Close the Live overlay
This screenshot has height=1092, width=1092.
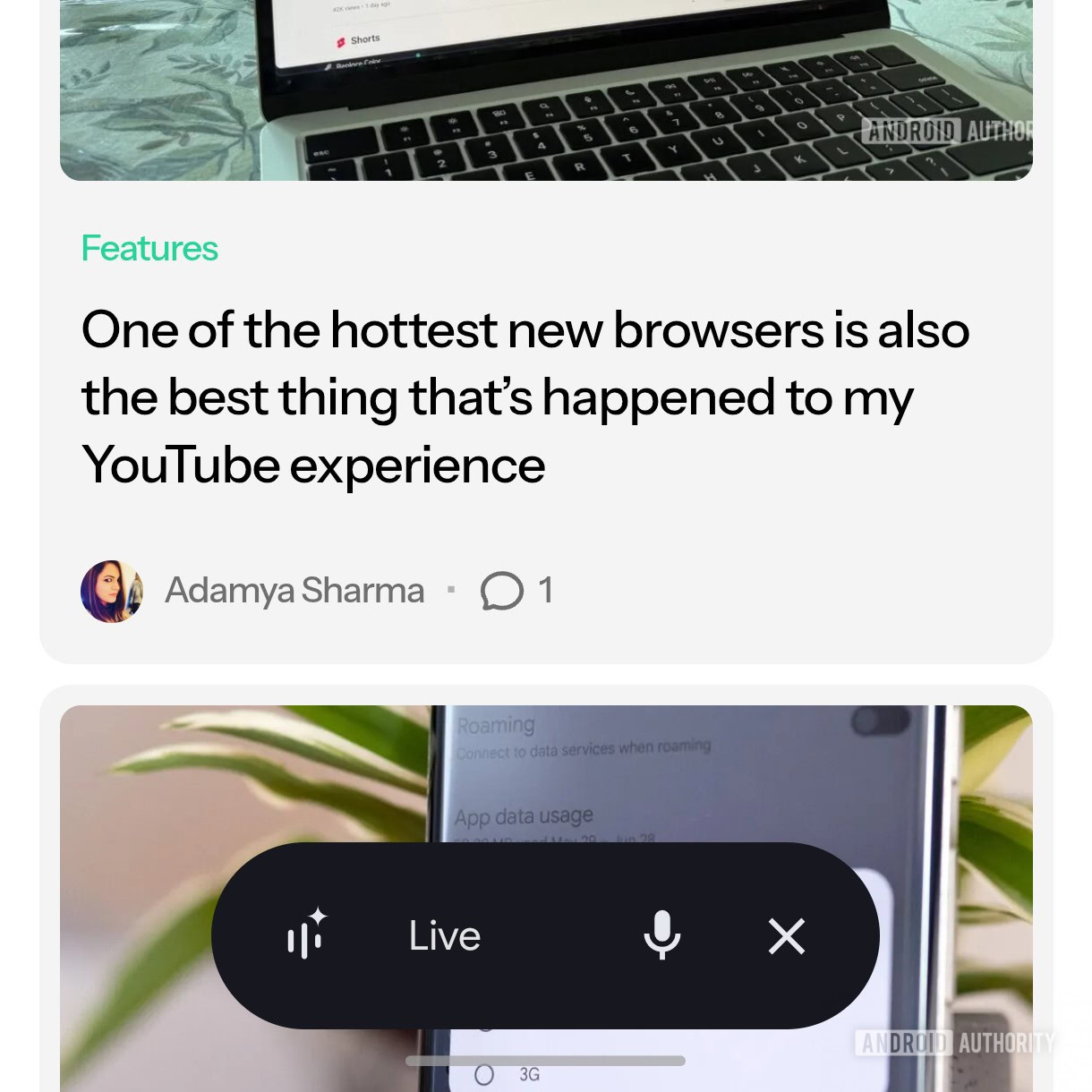787,936
